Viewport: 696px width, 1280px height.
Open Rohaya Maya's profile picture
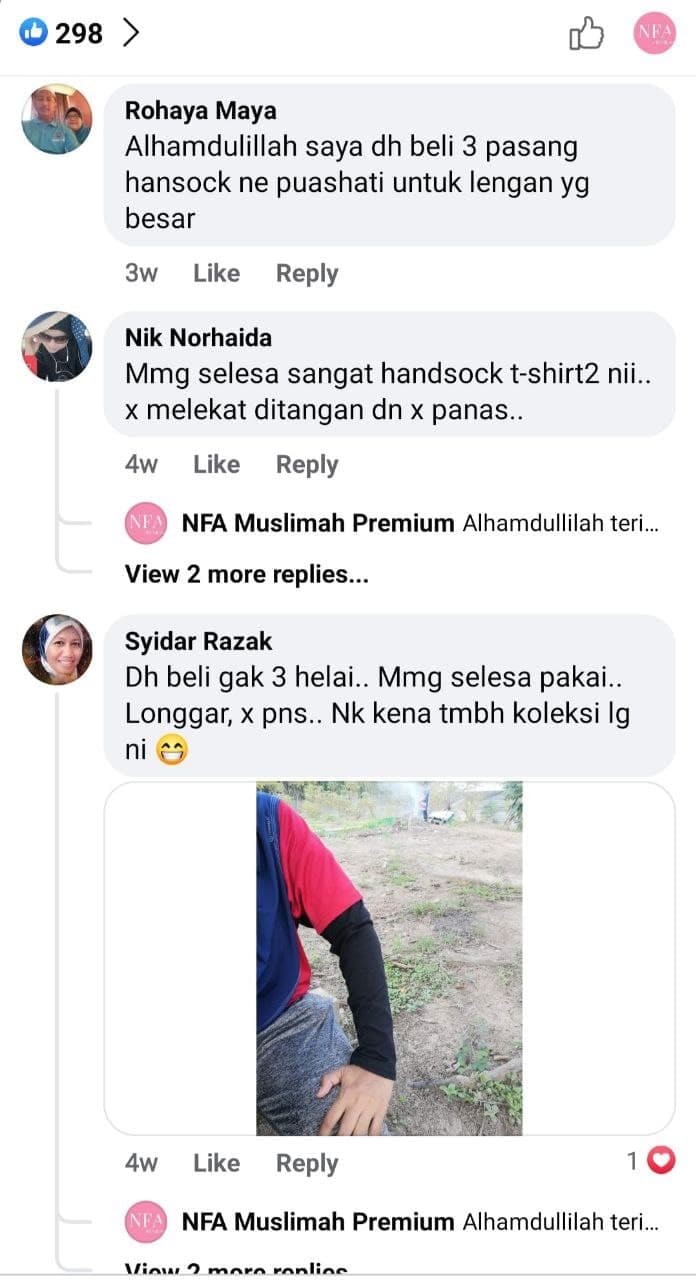click(x=57, y=119)
